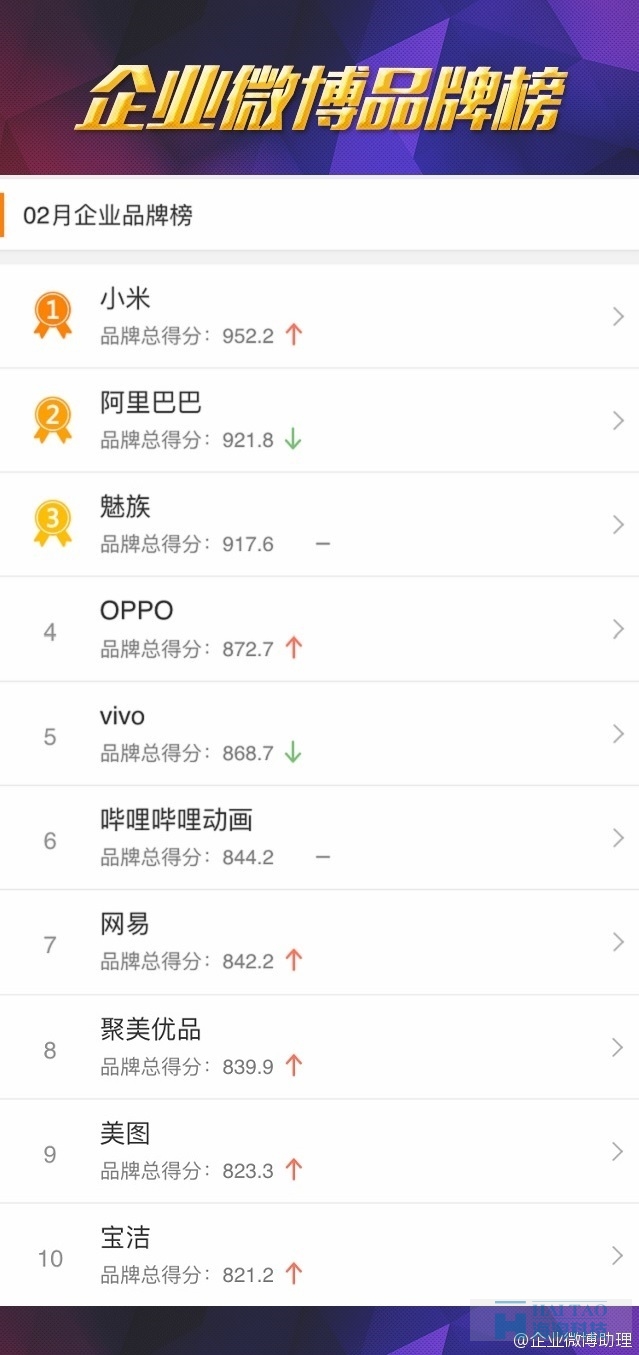
Task: View 聚美优品 brand score details
Action: pos(319,1047)
